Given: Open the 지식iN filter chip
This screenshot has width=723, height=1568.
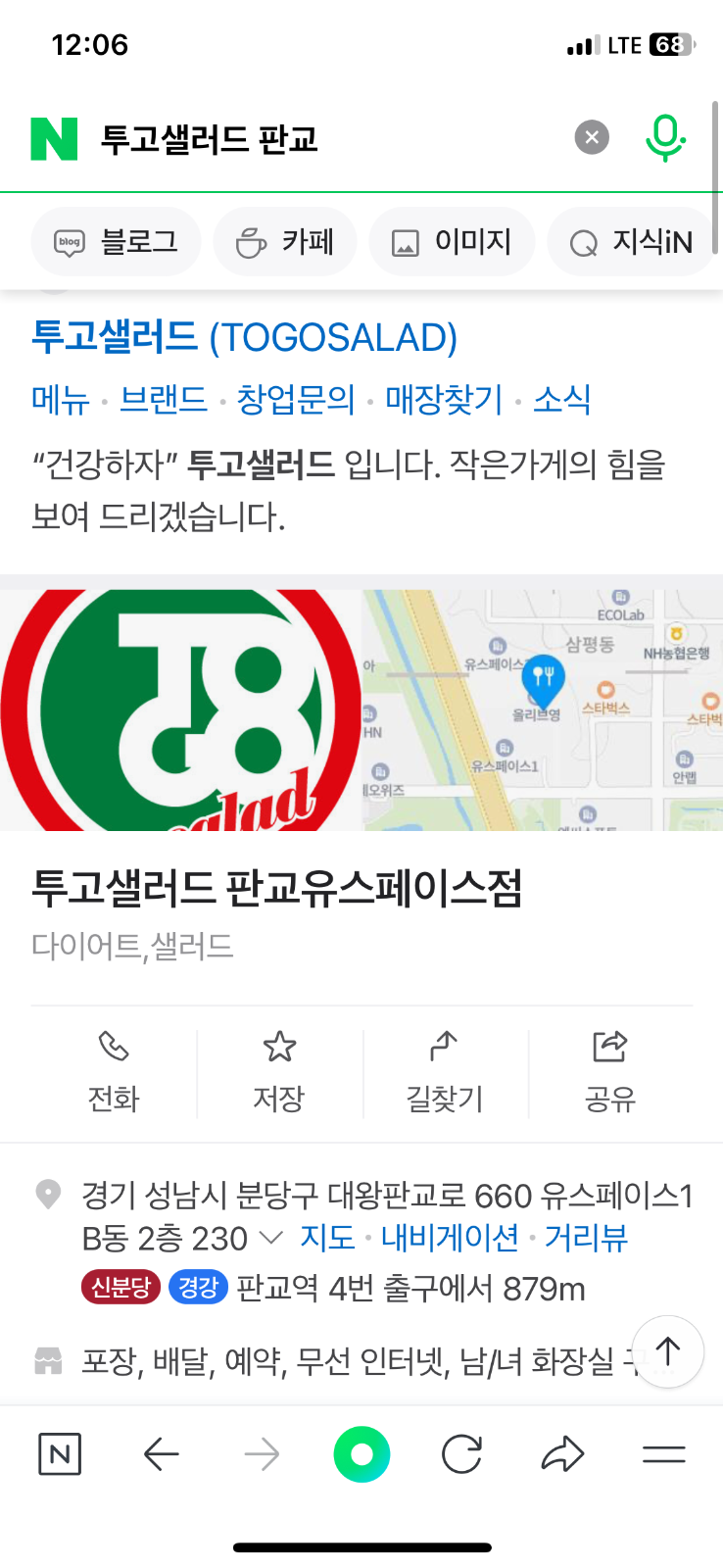Looking at the screenshot, I should tap(633, 242).
